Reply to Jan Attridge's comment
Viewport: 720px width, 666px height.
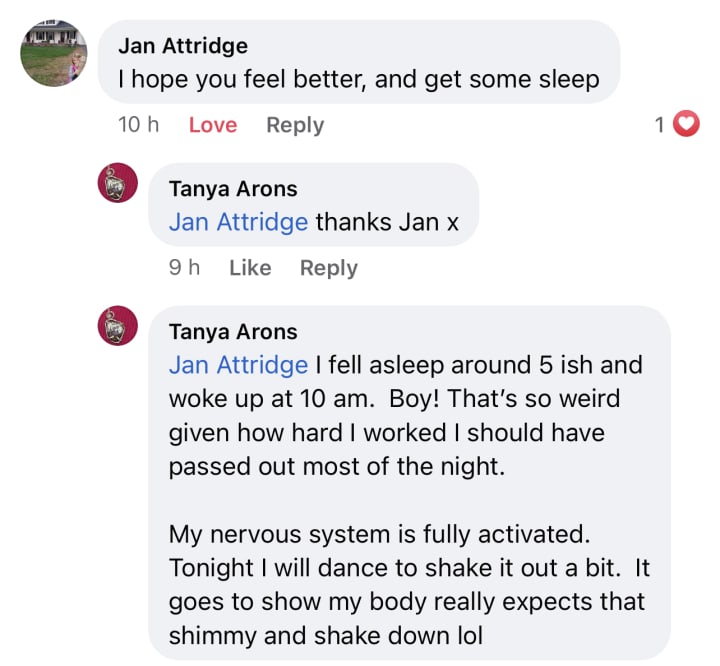(295, 125)
